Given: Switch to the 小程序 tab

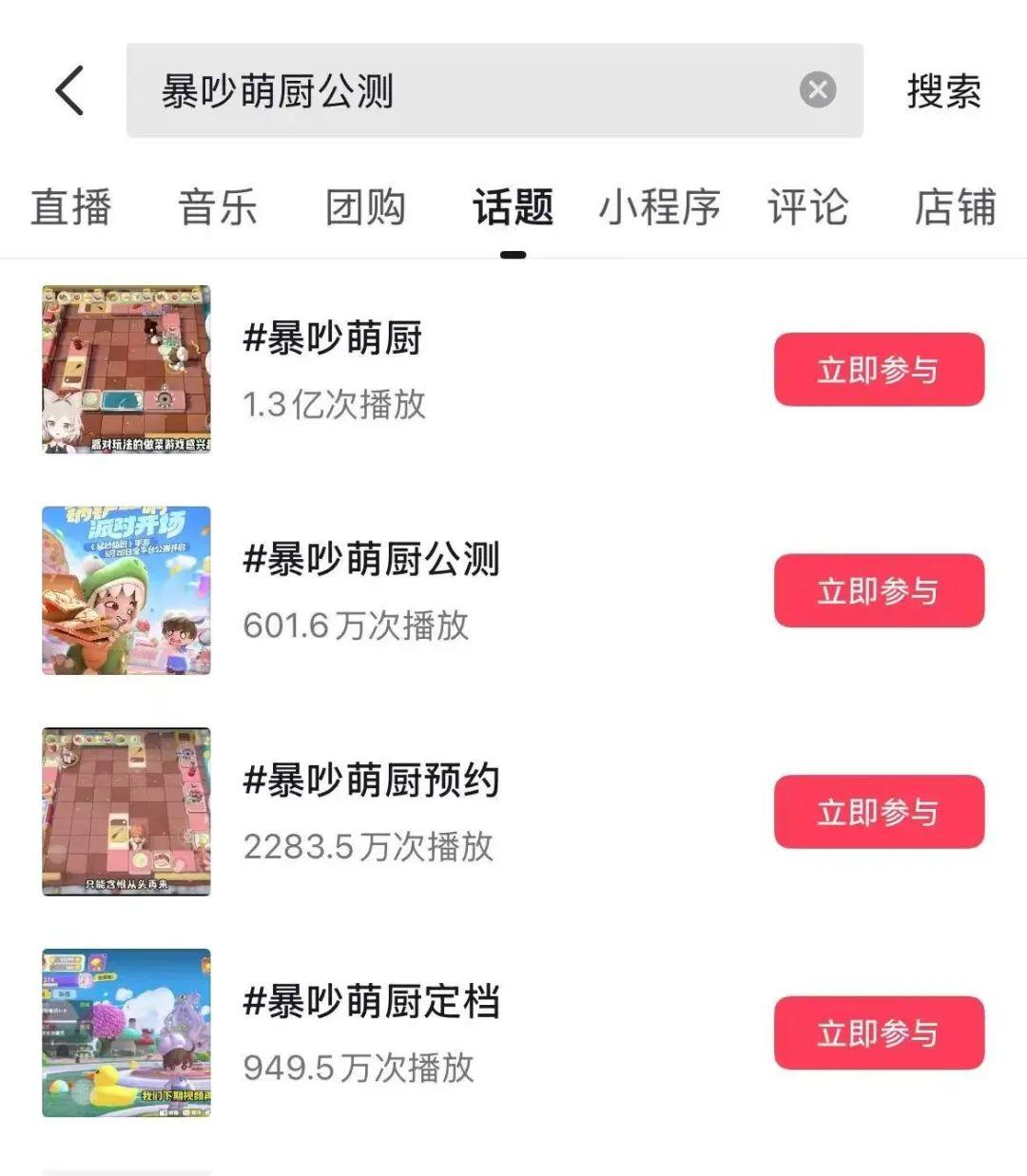Looking at the screenshot, I should pos(659,207).
